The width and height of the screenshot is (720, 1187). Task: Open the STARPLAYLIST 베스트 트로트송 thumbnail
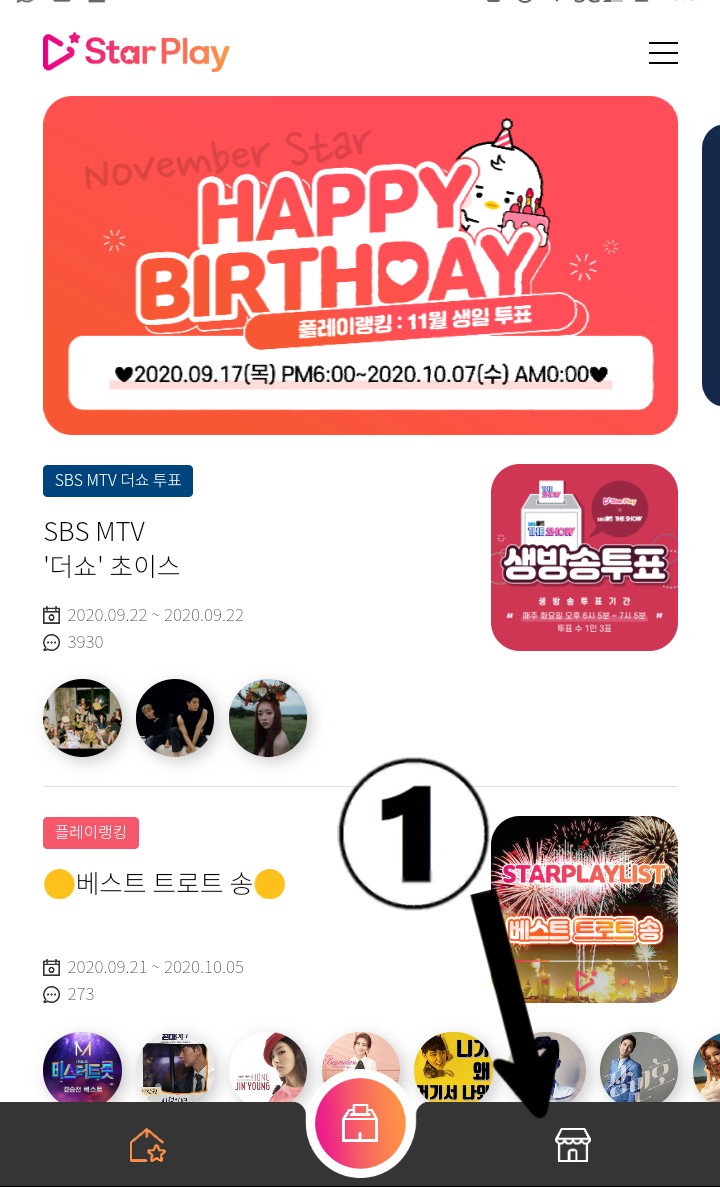pos(584,909)
